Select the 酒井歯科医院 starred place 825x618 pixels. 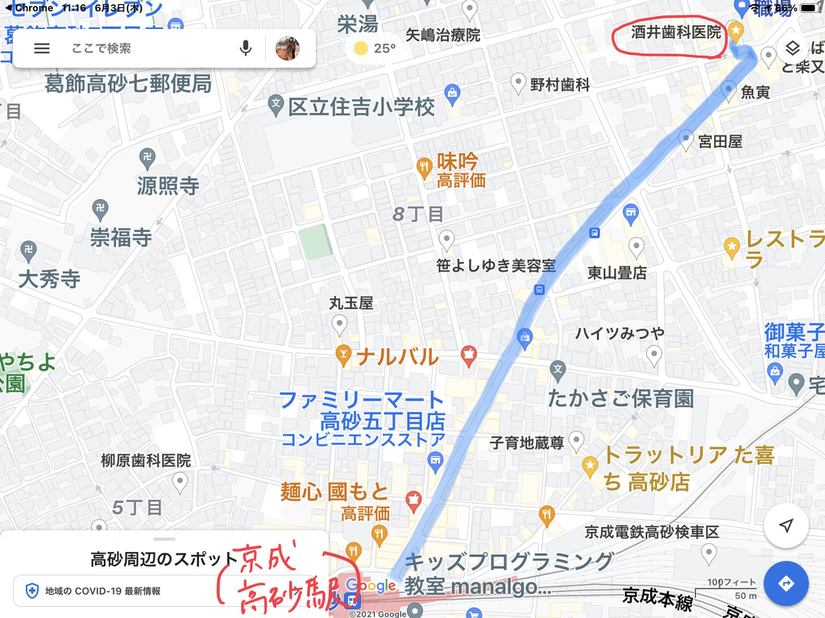point(736,32)
